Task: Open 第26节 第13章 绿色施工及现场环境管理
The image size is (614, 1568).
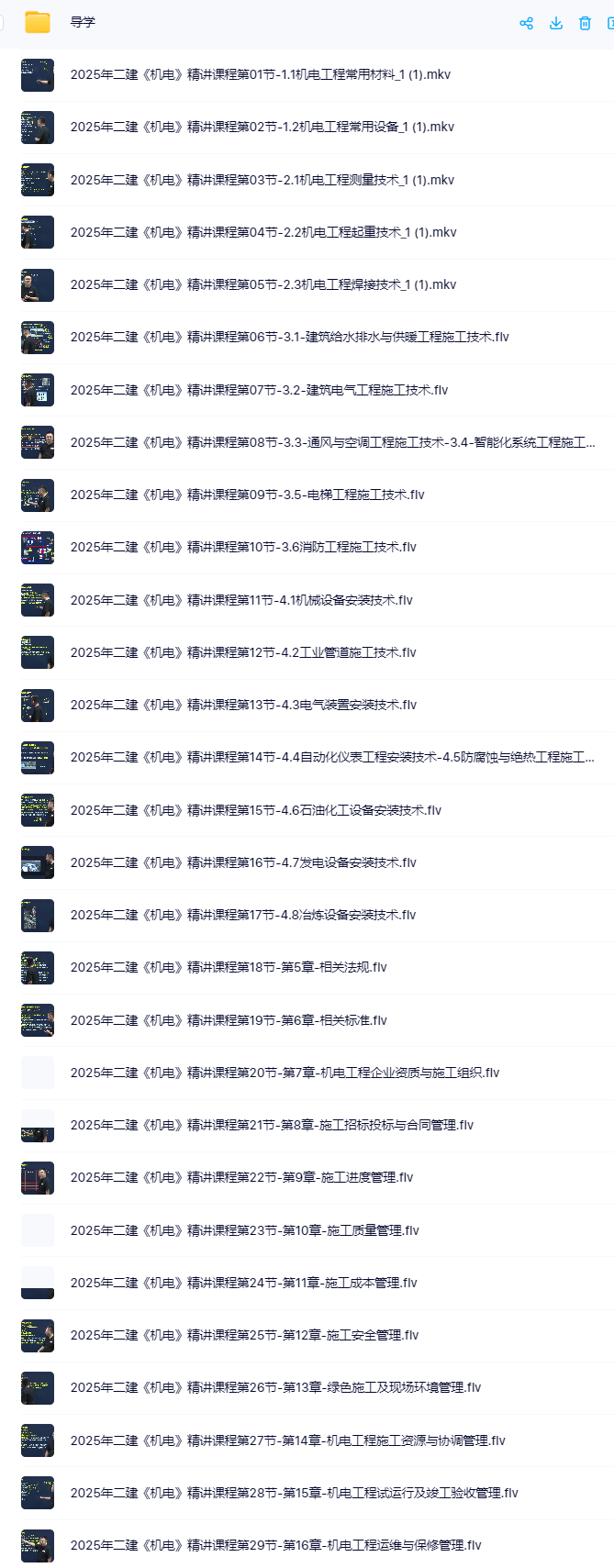Action: tap(275, 1387)
